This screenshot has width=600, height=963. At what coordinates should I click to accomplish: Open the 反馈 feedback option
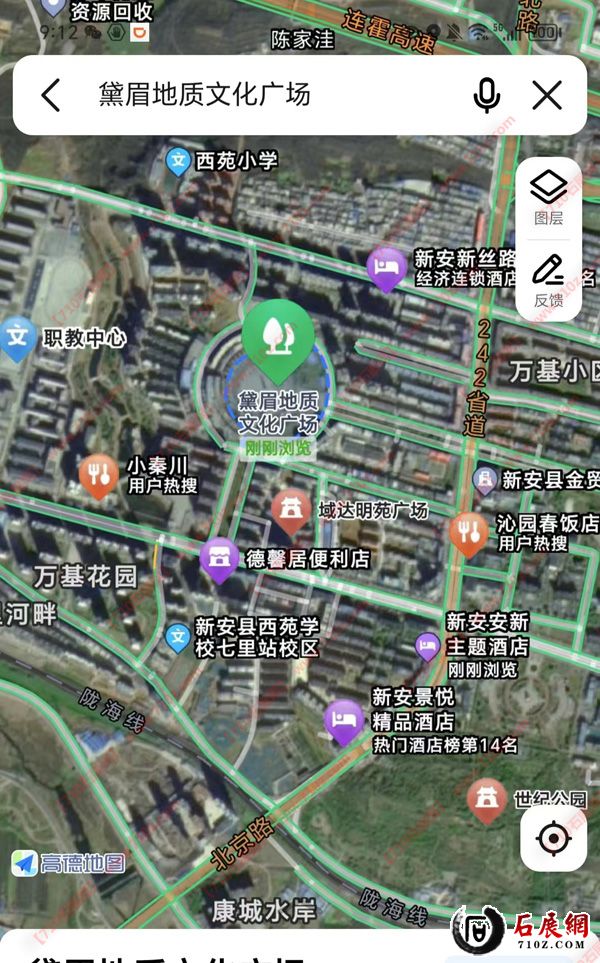tap(548, 281)
